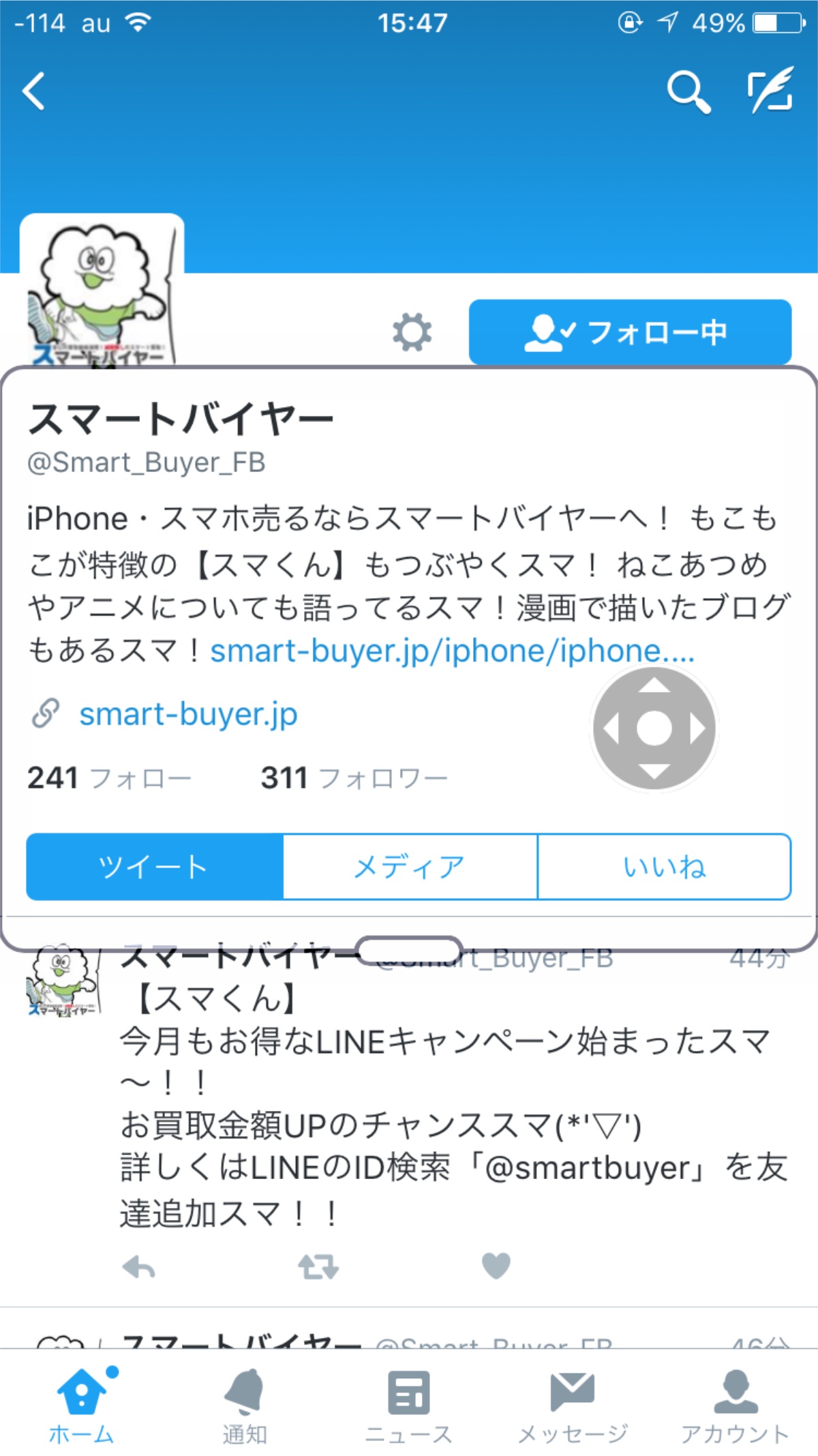Go to the ホーム tab
This screenshot has width=818, height=1456.
pyautogui.click(x=82, y=1406)
